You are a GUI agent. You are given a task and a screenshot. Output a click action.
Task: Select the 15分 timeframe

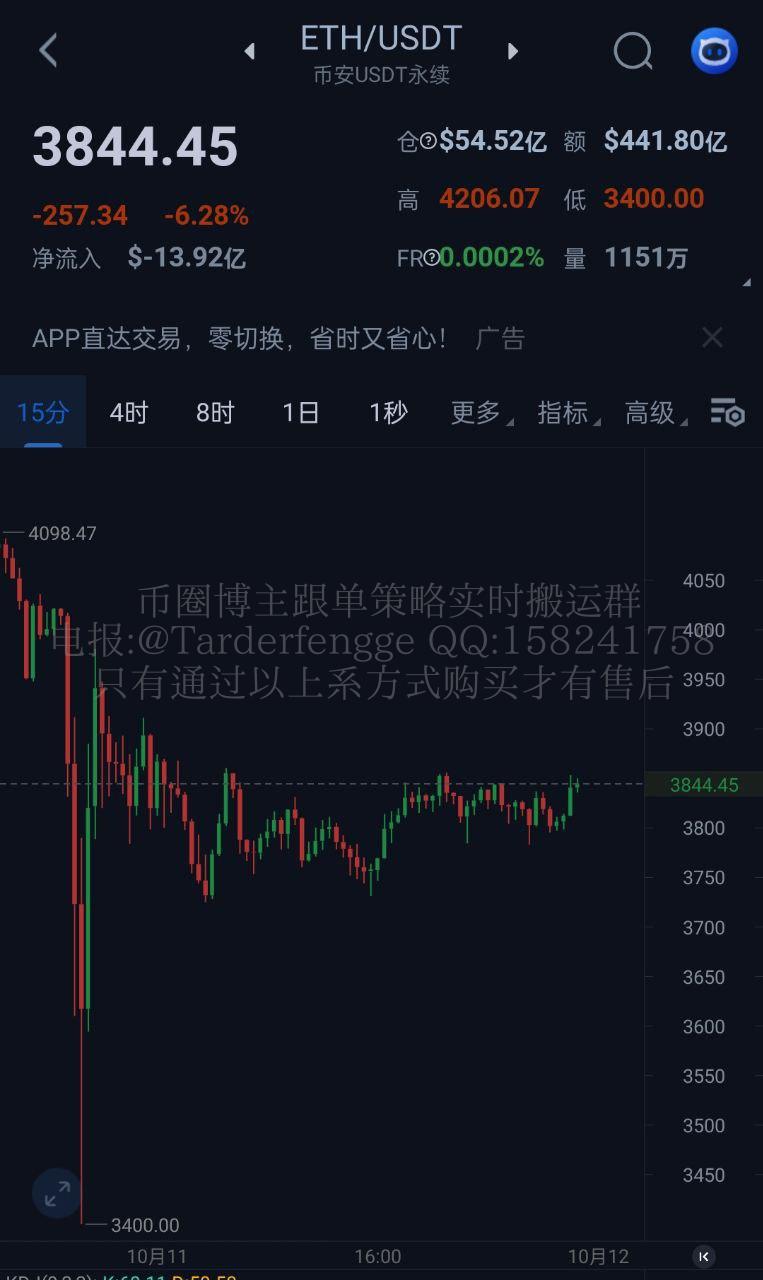pos(43,412)
